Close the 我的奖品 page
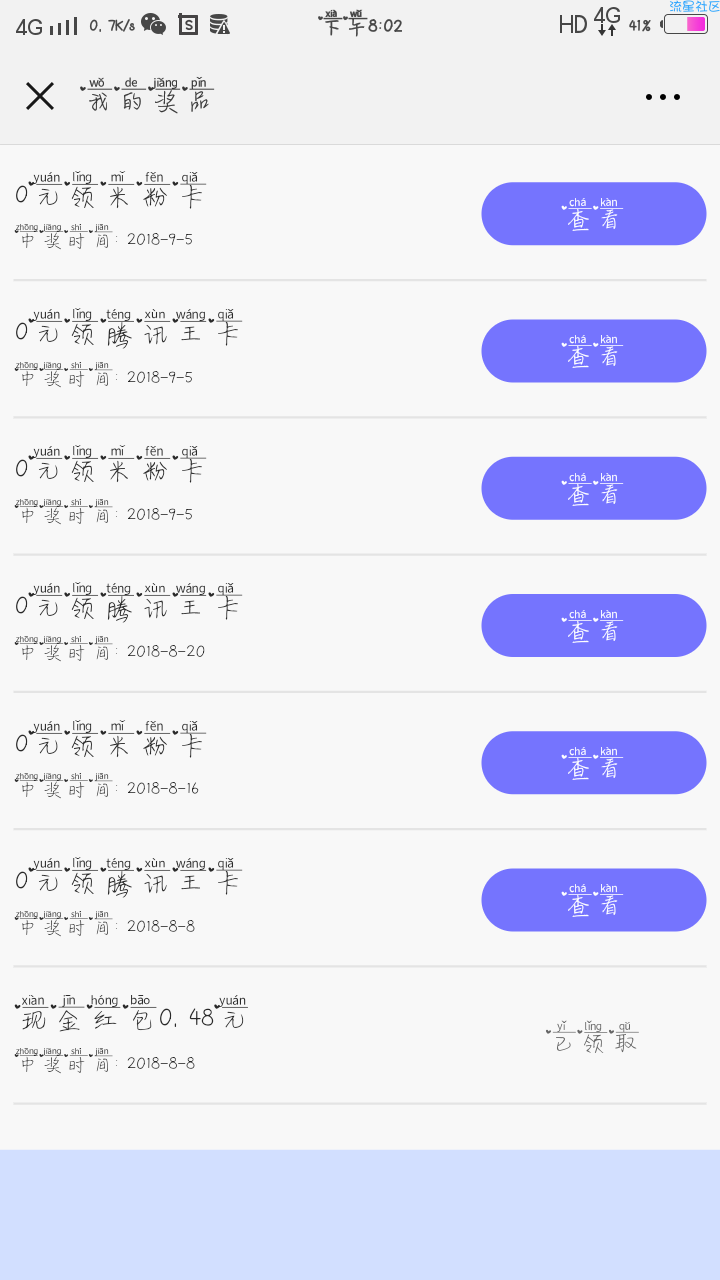Image resolution: width=720 pixels, height=1280 pixels. (40, 97)
